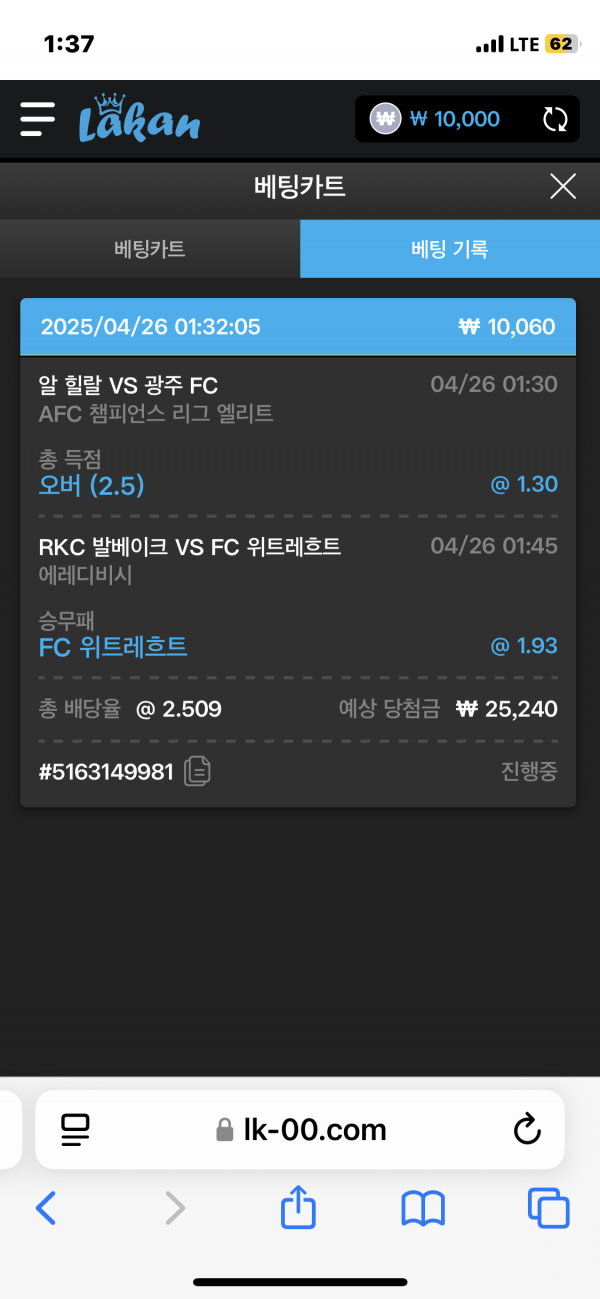Copy bet ID #5163149981
The image size is (600, 1299).
(x=197, y=771)
